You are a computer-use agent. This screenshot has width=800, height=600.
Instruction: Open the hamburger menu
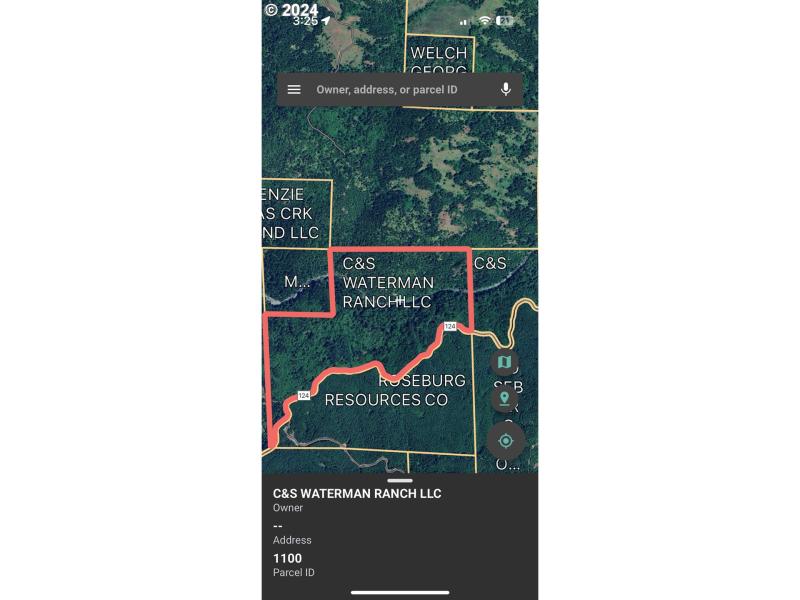tap(294, 90)
